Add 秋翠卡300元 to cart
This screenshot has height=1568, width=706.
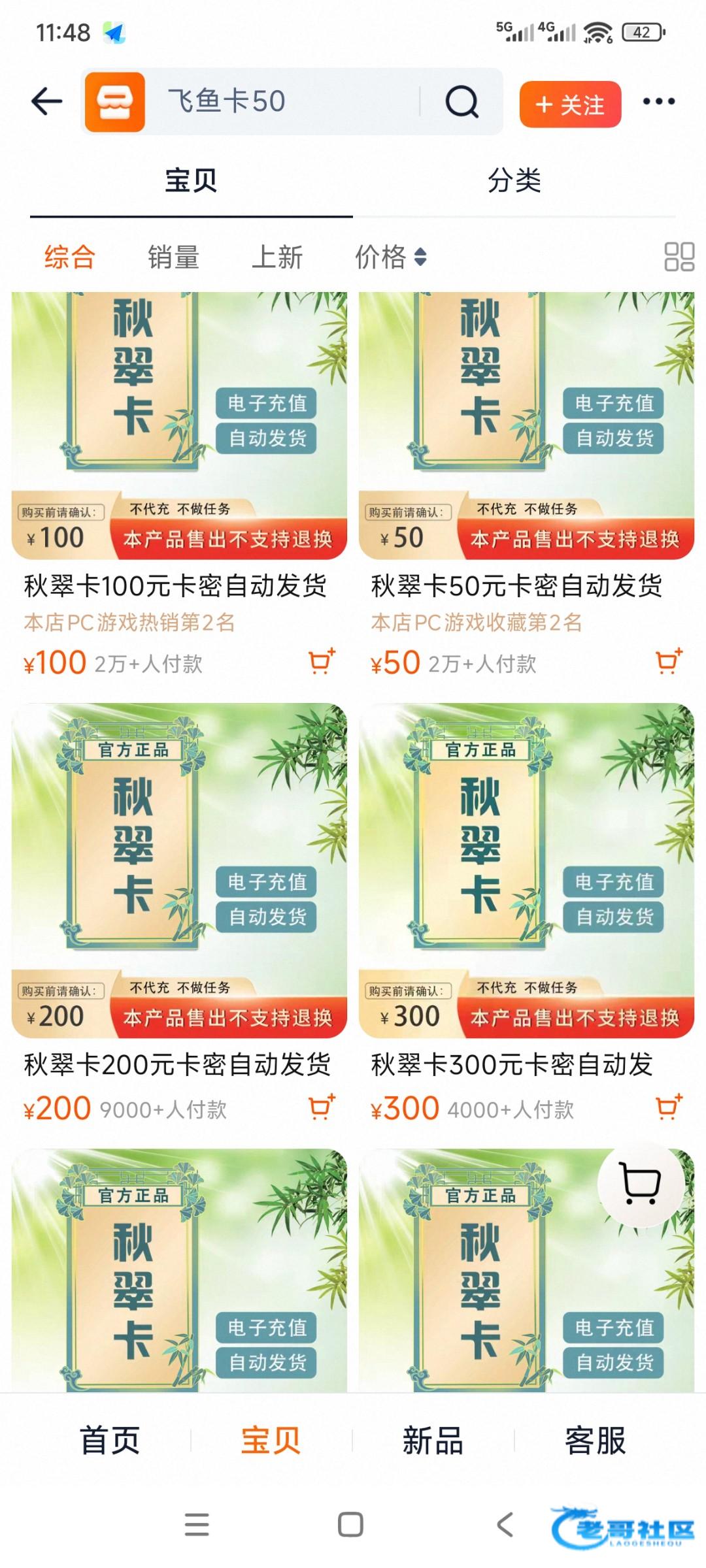point(669,1107)
